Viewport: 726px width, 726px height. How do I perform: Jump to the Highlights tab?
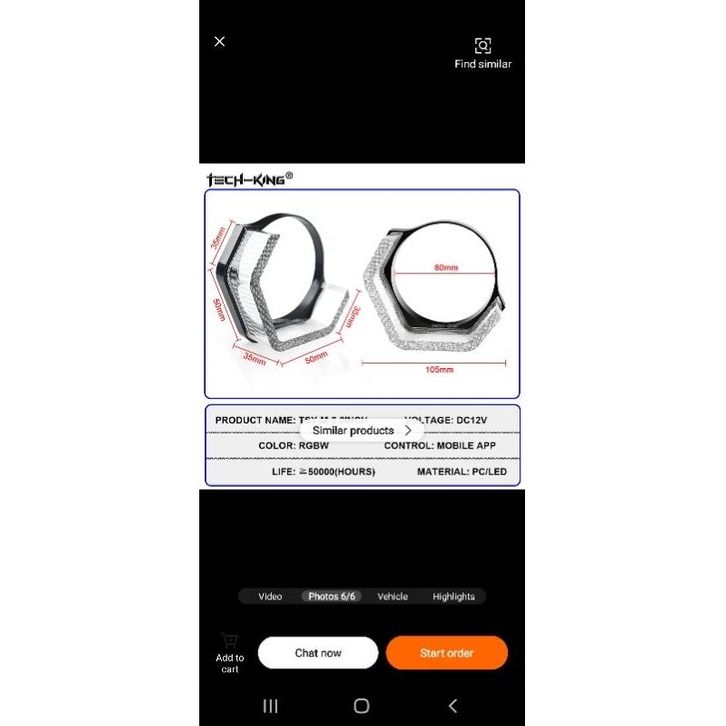pos(453,597)
